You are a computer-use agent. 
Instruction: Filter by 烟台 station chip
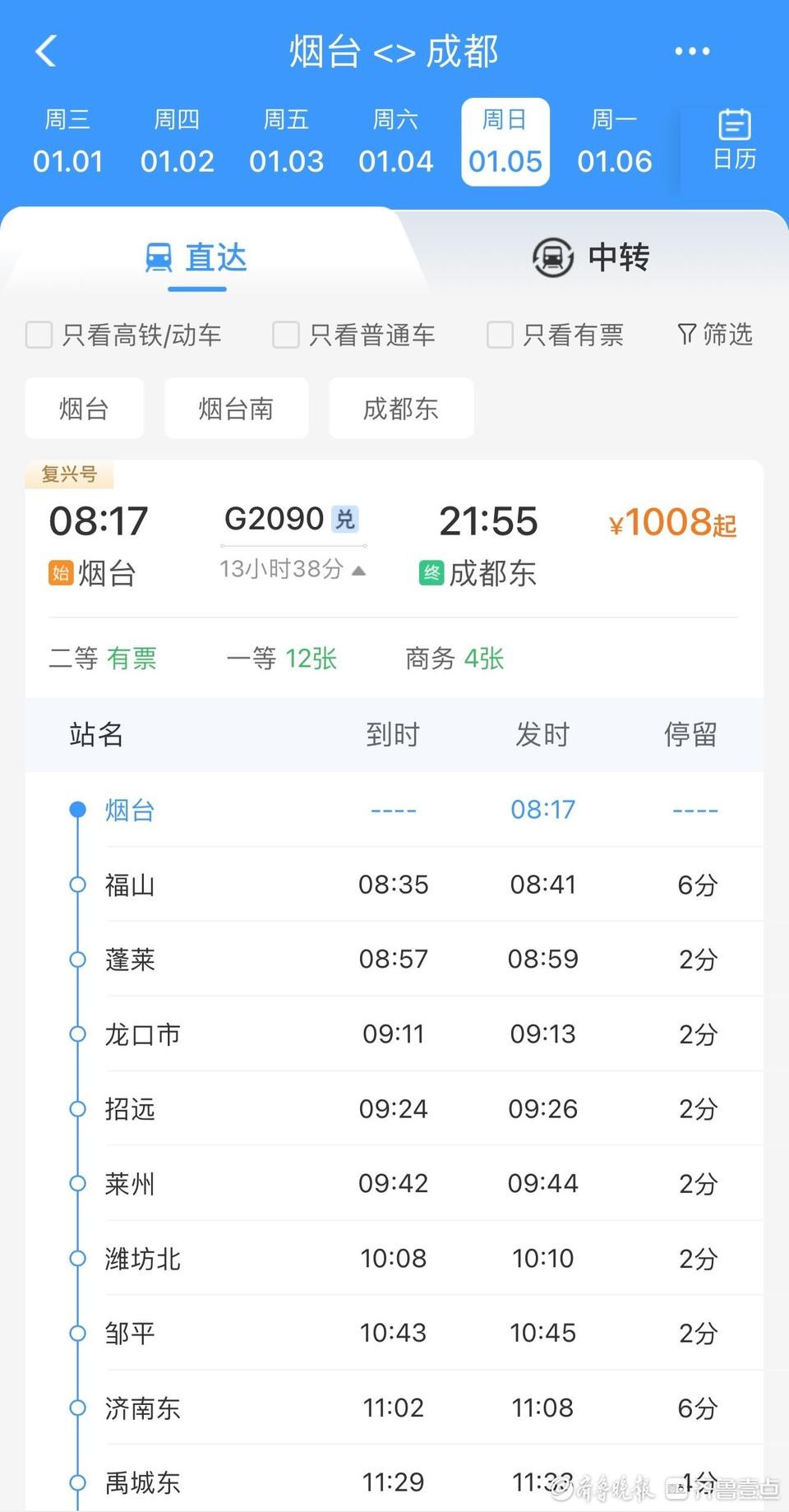(84, 408)
